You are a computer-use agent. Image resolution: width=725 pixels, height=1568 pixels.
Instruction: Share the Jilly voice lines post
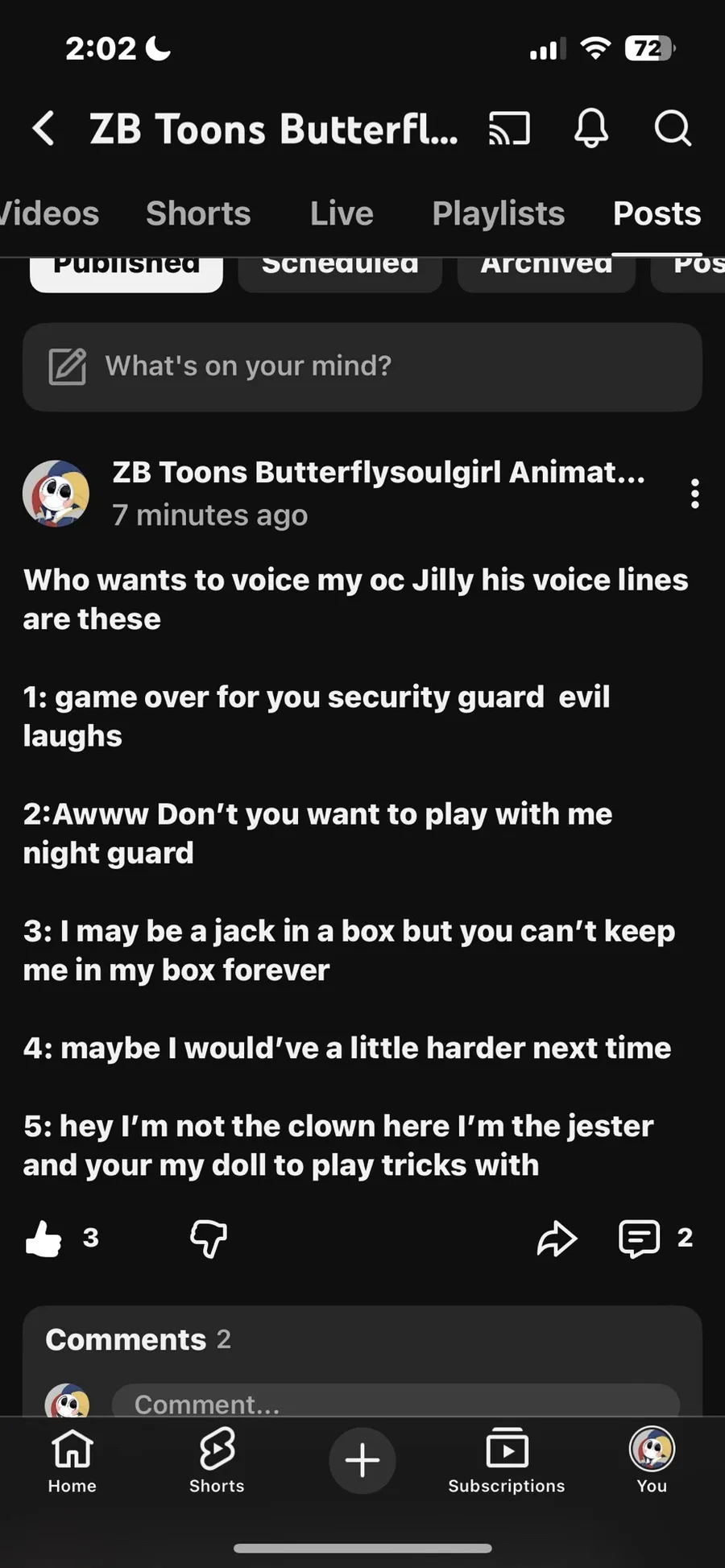click(x=557, y=1238)
